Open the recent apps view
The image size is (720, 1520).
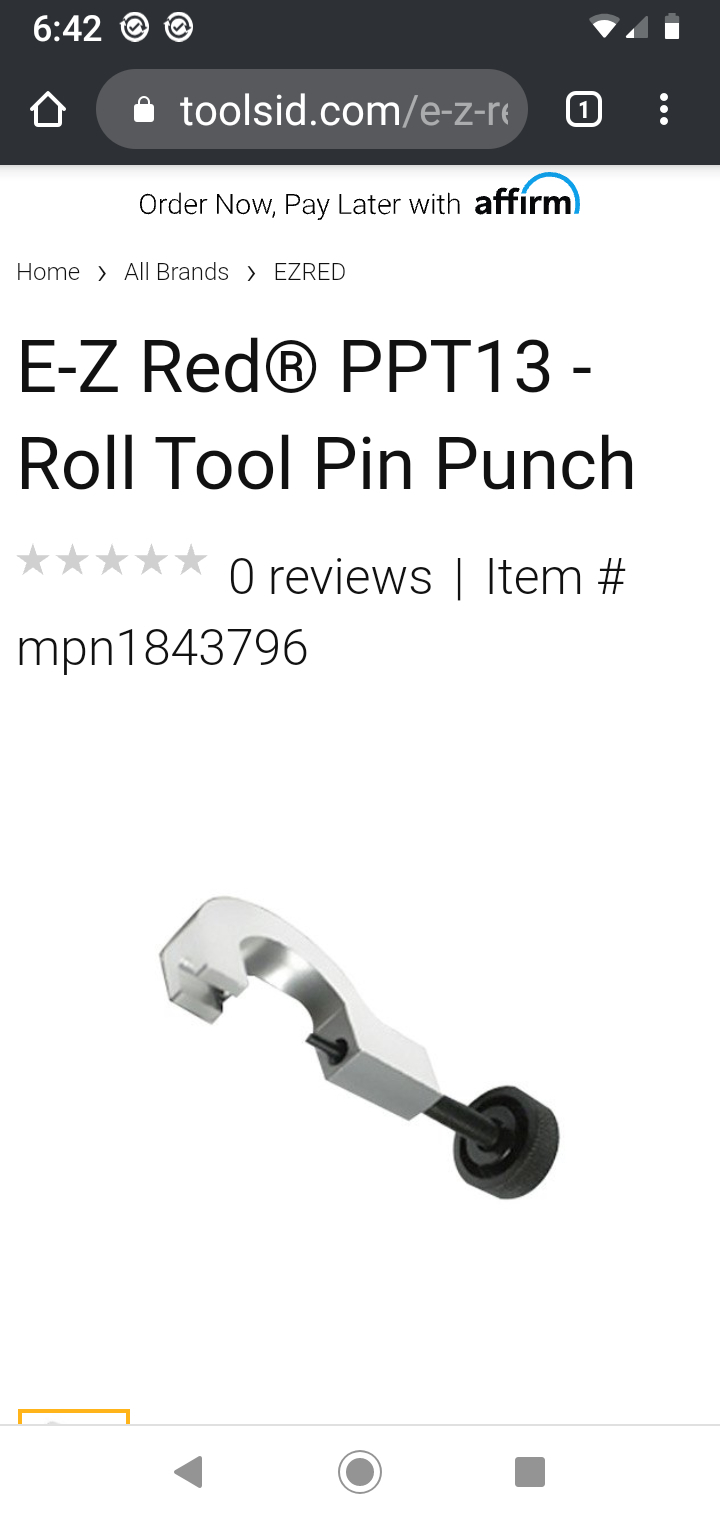tap(529, 1472)
